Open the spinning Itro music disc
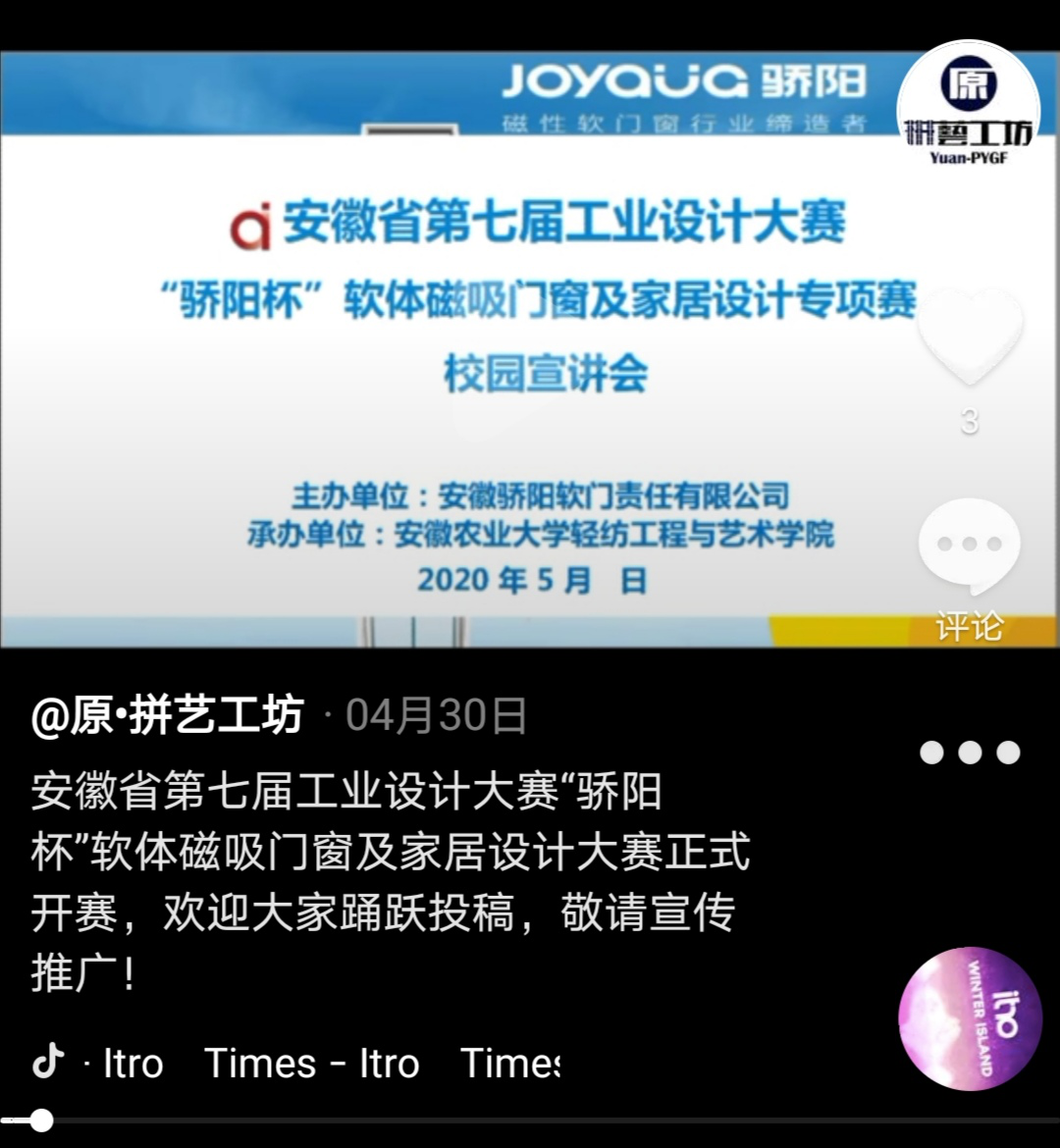Screen dimensions: 1060x1148 (970, 1018)
